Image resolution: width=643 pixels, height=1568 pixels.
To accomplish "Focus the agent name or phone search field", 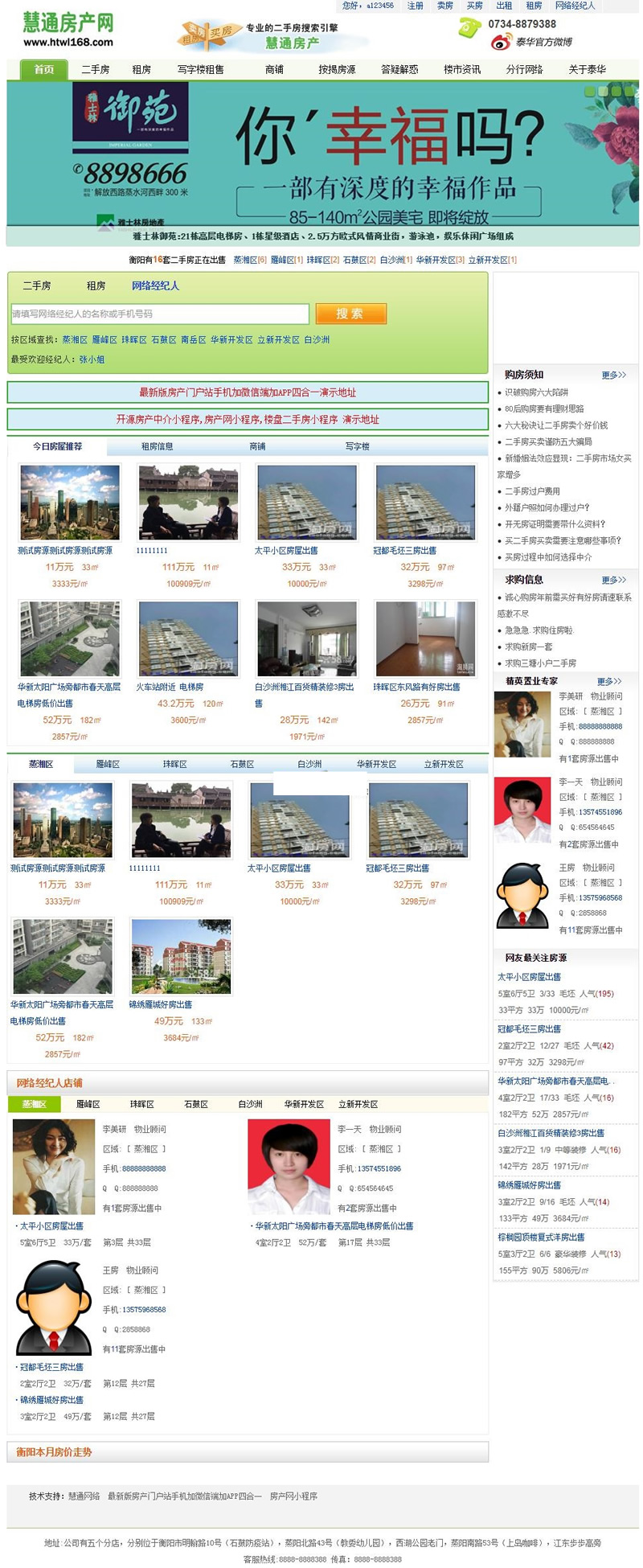I will pyautogui.click(x=160, y=314).
